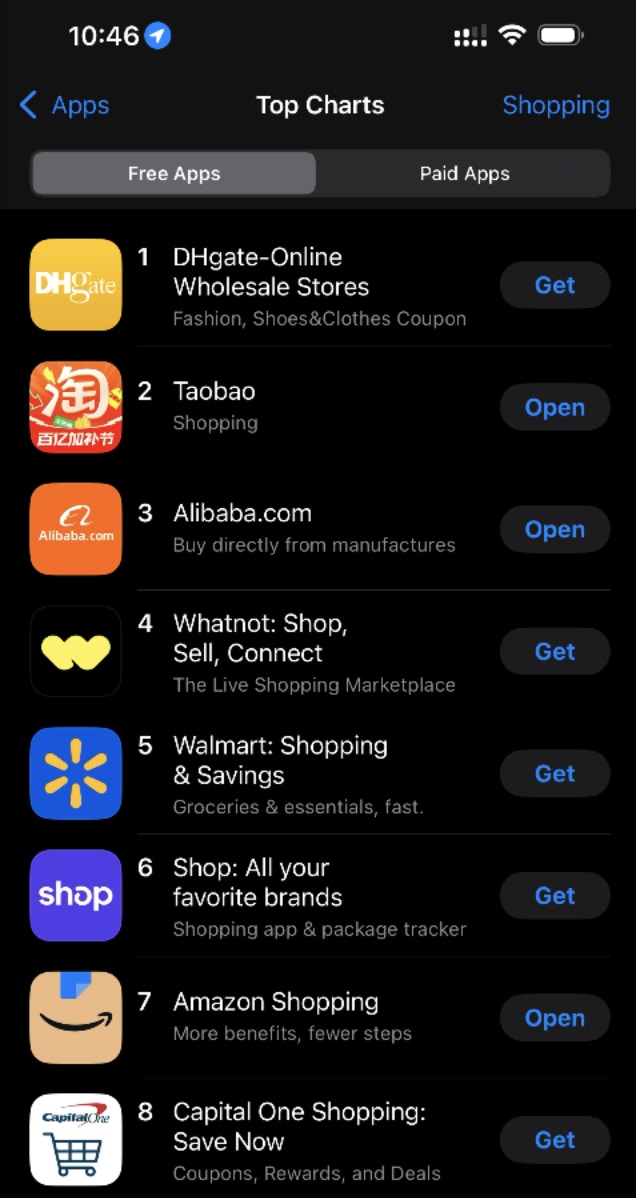Download the Walmart app
The width and height of the screenshot is (636, 1198).
[x=554, y=773]
